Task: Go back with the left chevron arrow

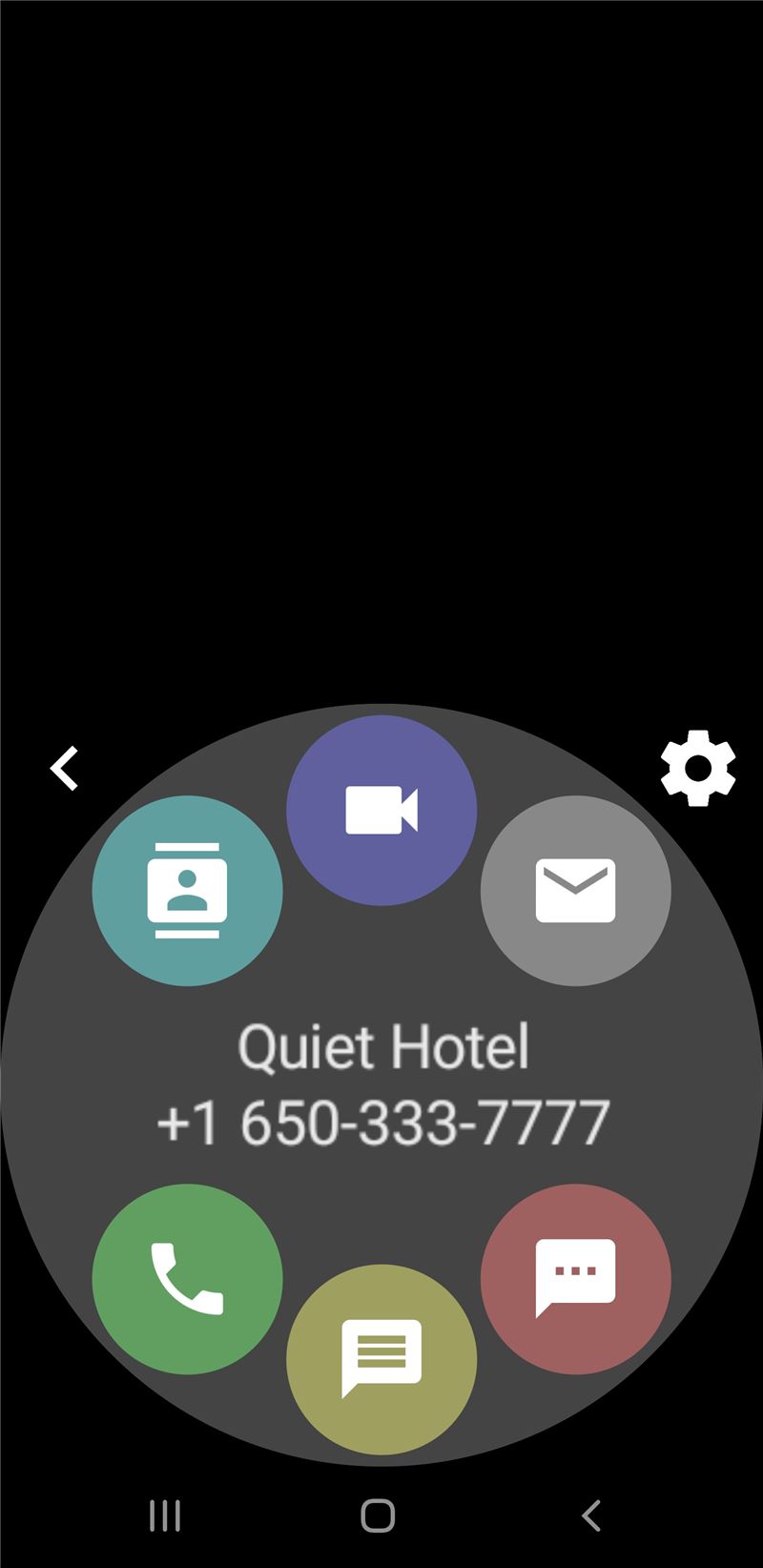Action: [65, 769]
